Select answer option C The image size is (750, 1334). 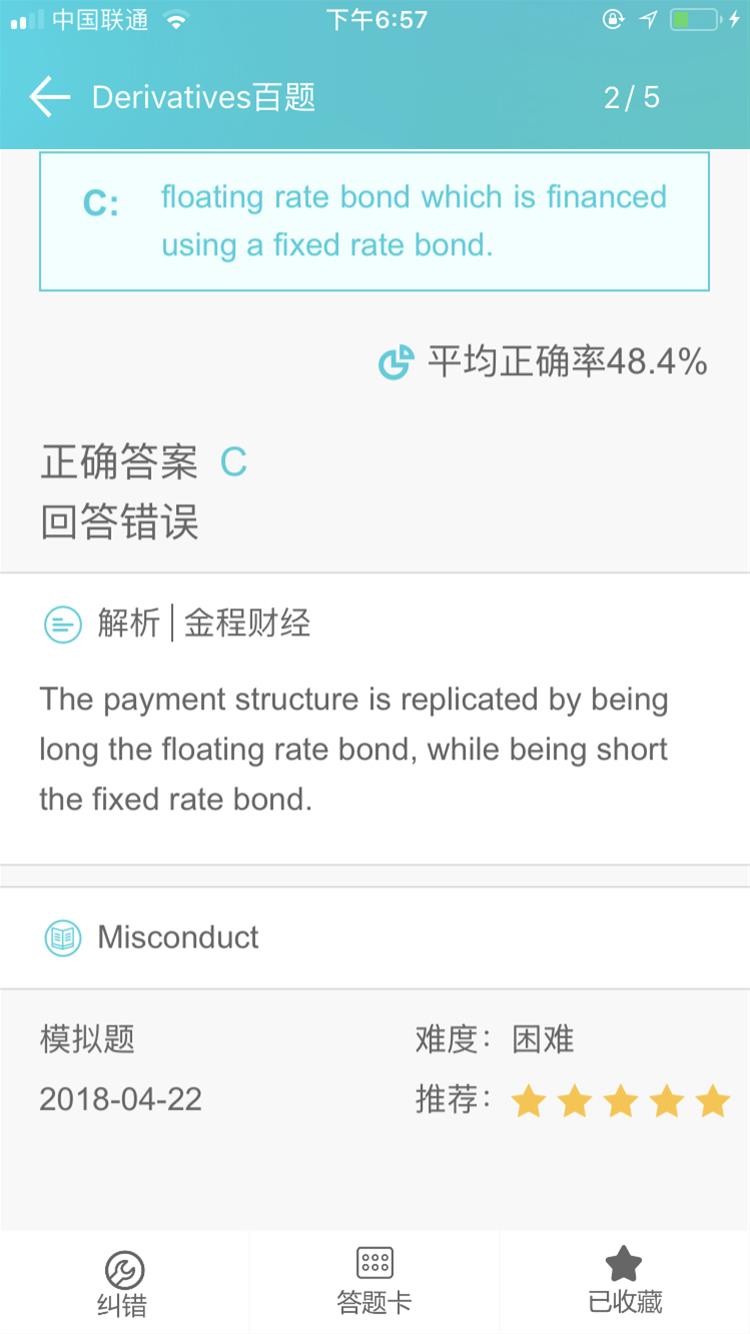374,221
